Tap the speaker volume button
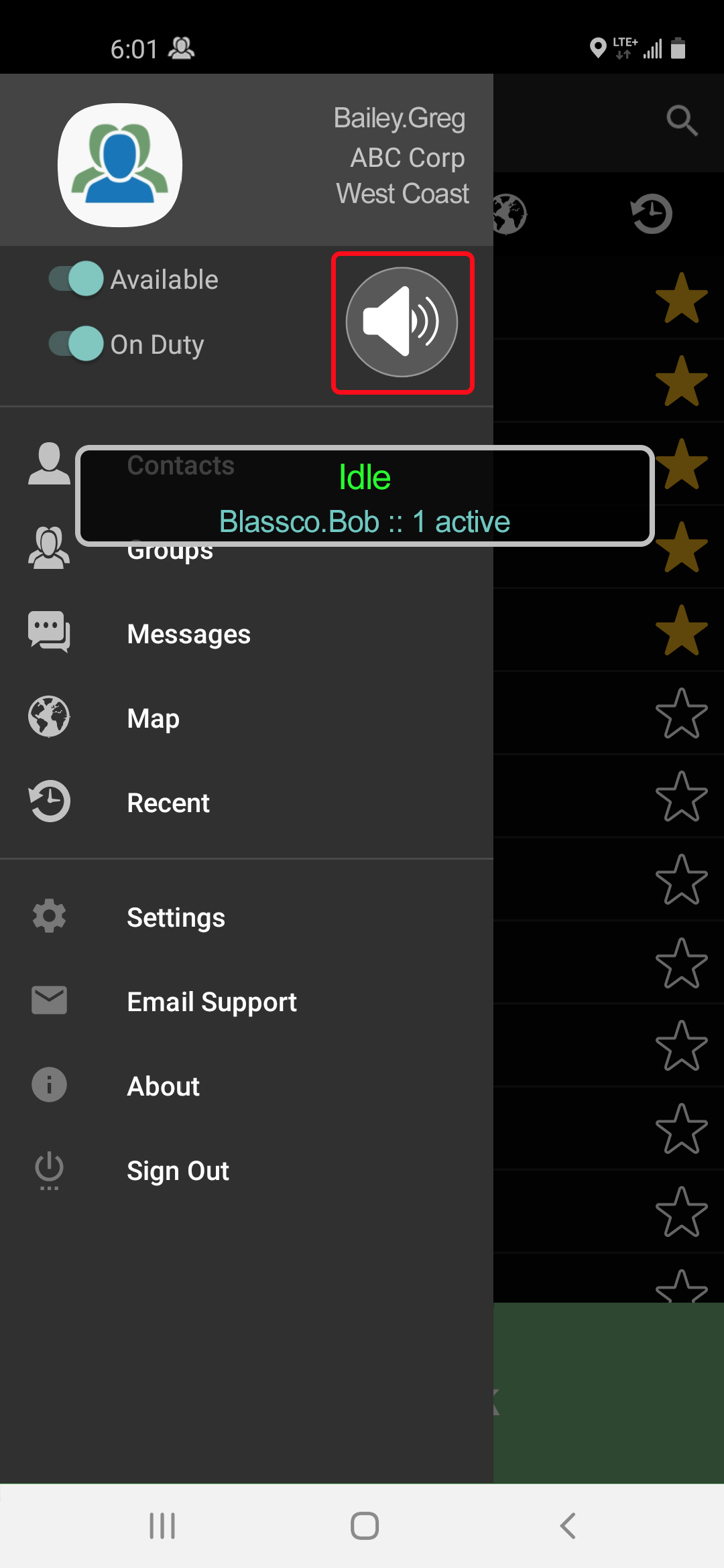 402,322
